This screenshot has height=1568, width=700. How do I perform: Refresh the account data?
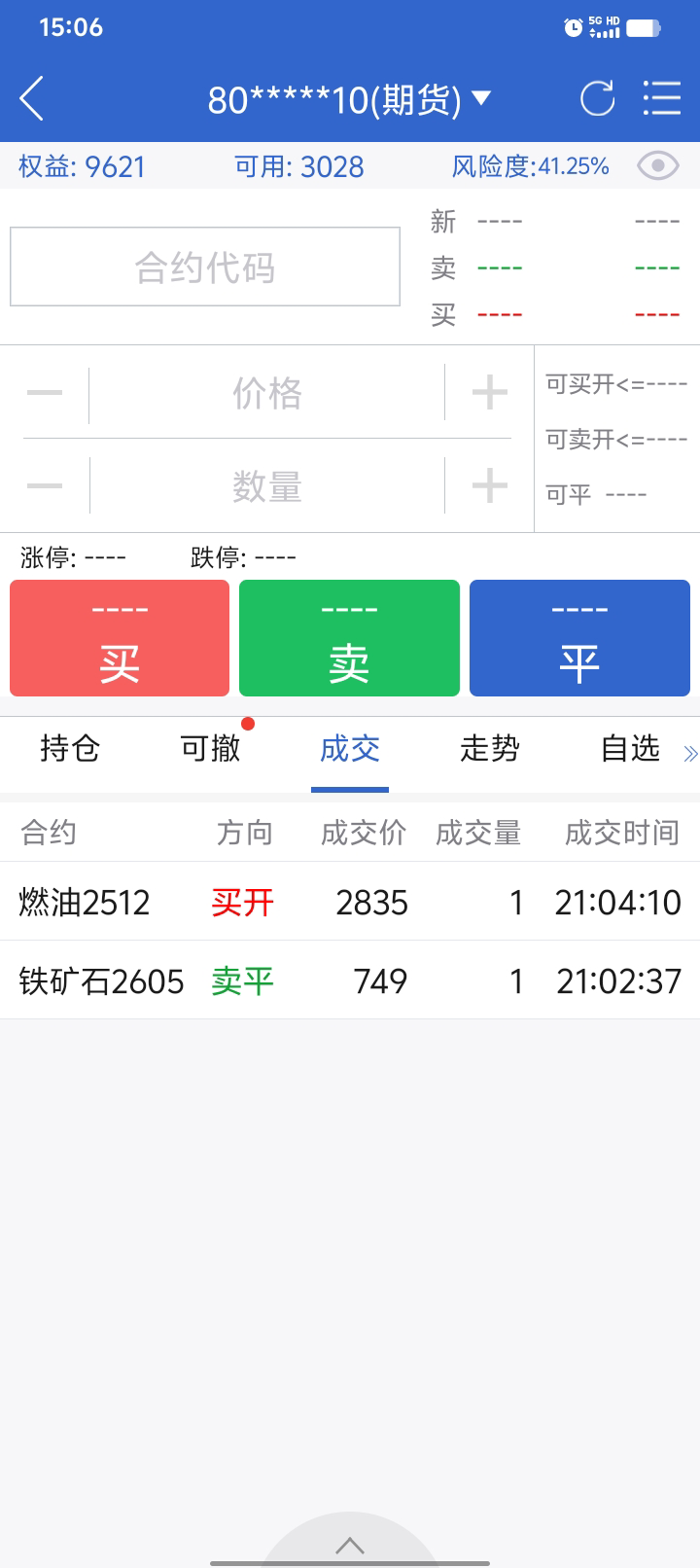tap(597, 98)
